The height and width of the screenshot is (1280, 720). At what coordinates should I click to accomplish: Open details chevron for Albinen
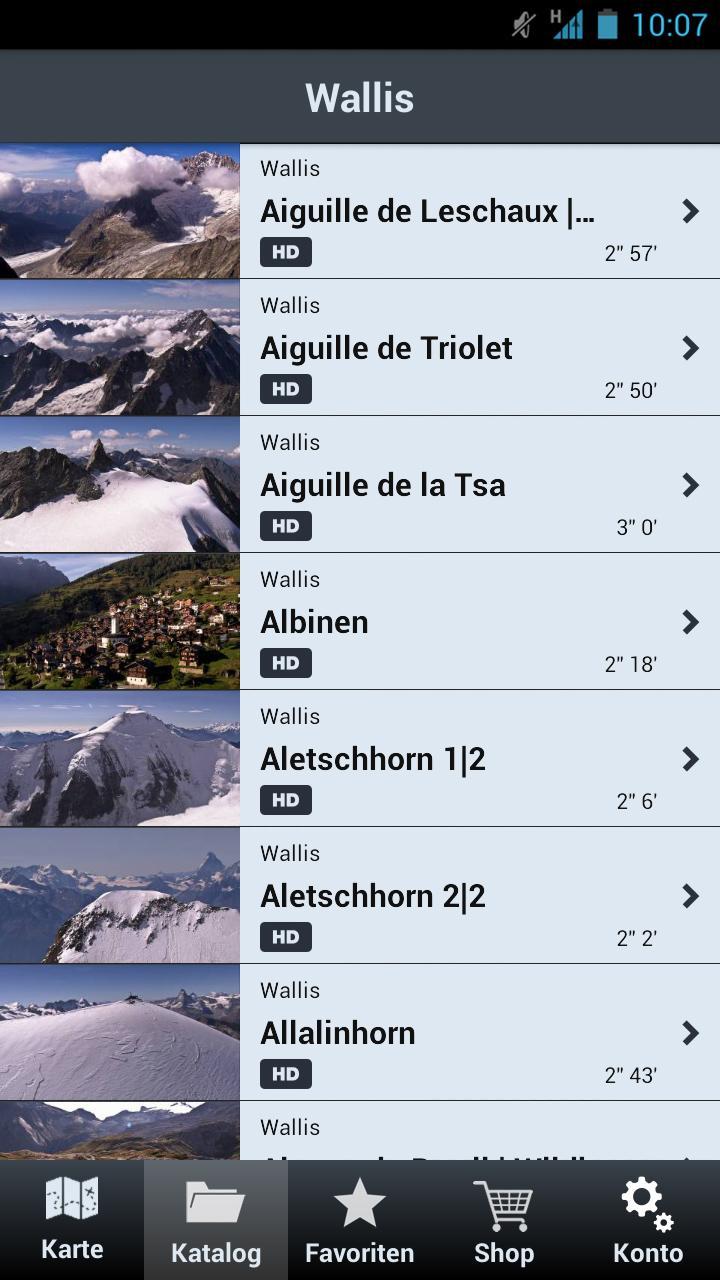[x=691, y=622]
